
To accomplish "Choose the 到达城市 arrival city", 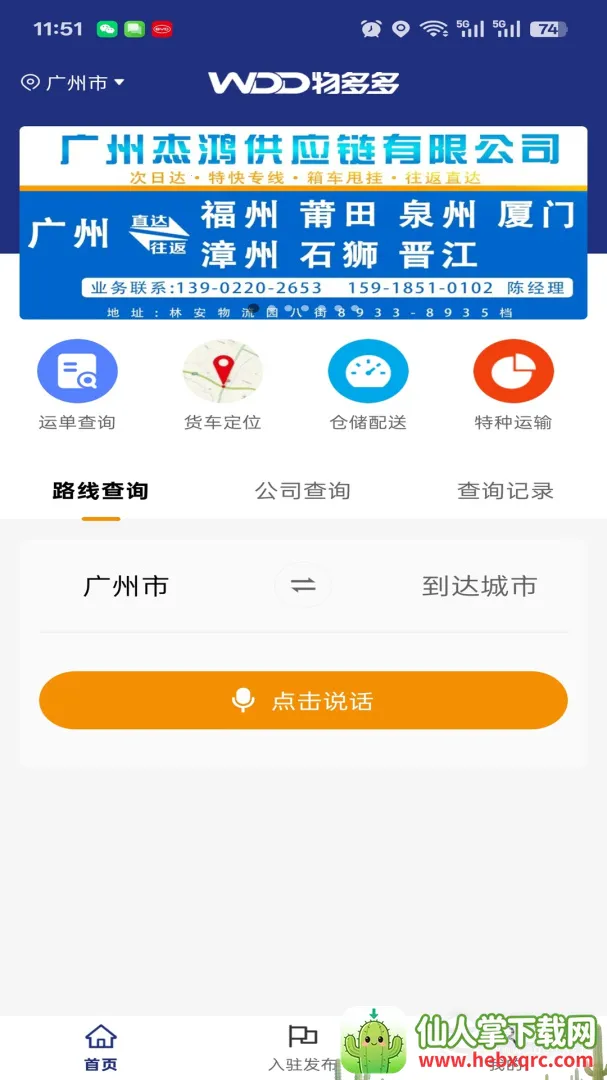I will click(x=479, y=586).
